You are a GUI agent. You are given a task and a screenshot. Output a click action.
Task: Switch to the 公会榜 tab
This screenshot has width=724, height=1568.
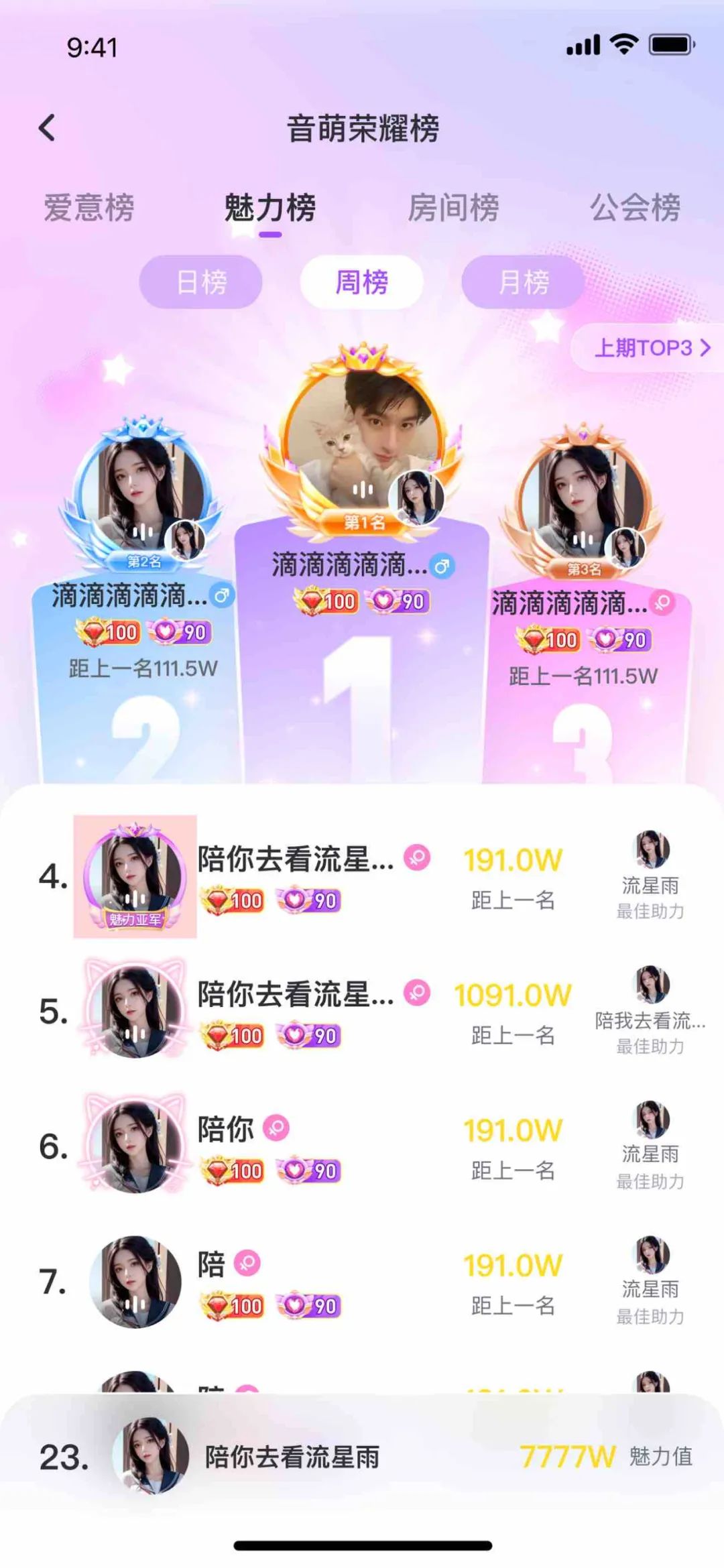[635, 207]
